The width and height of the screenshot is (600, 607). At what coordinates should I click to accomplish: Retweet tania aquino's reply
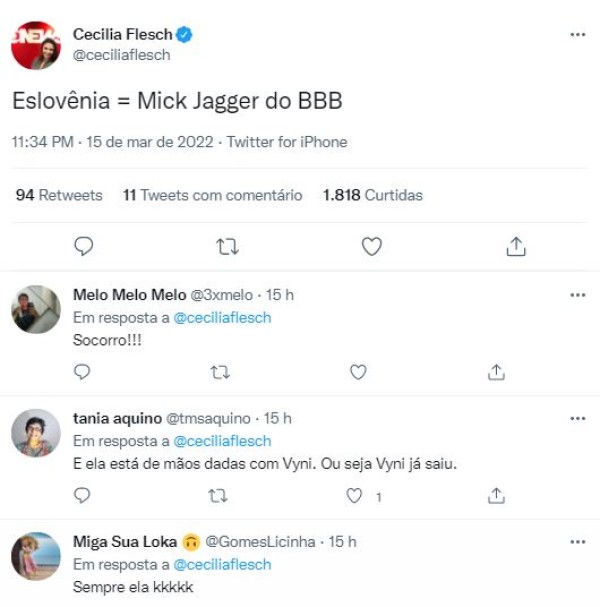coord(220,495)
